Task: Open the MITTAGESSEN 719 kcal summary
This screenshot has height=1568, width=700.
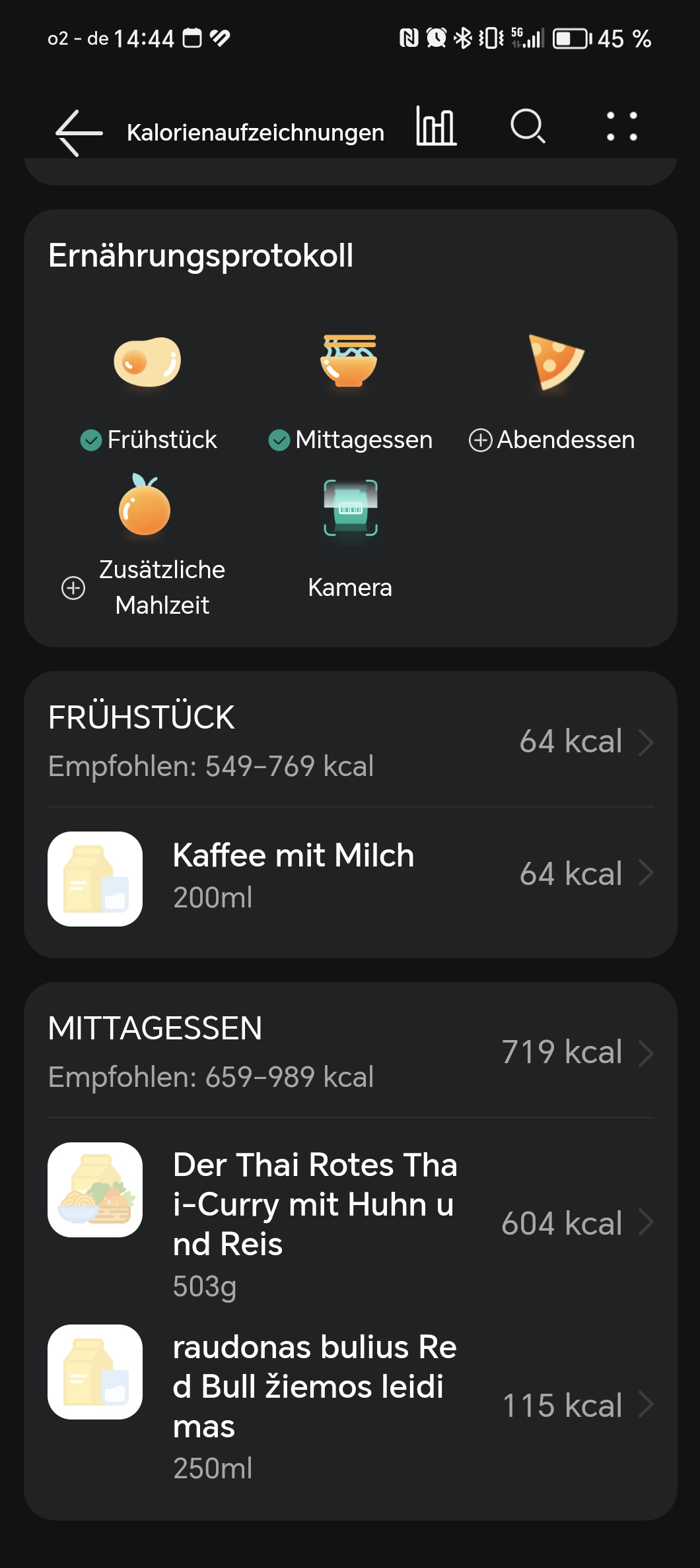Action: (350, 1052)
